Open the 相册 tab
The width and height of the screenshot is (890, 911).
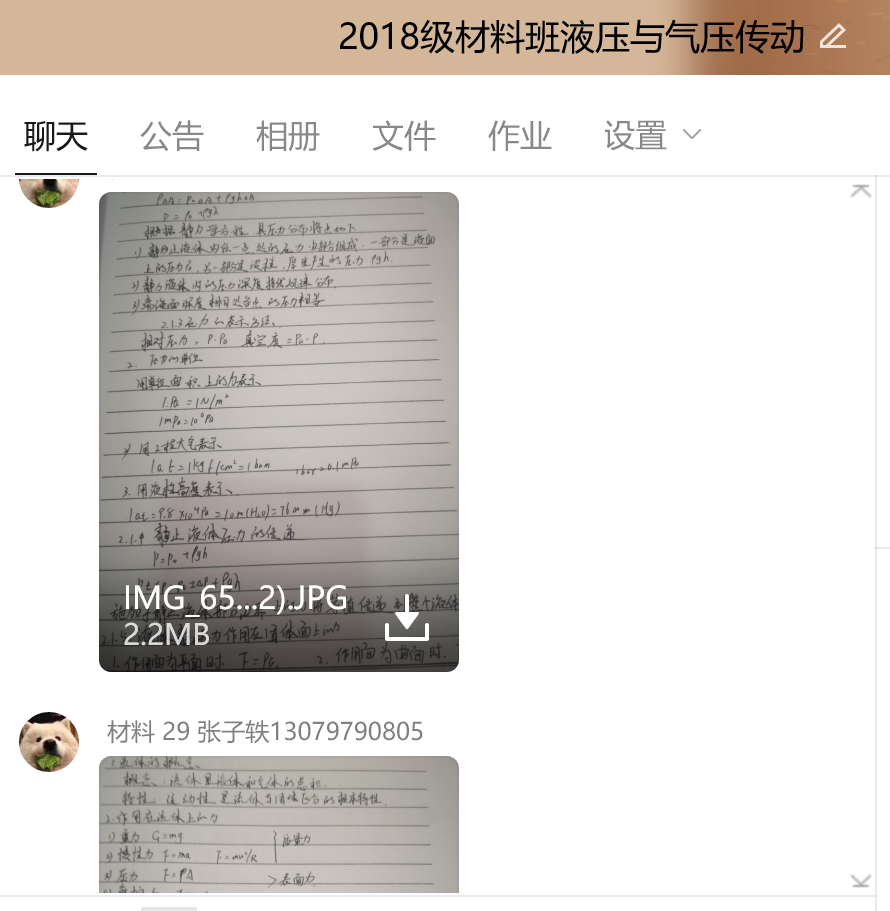click(287, 136)
